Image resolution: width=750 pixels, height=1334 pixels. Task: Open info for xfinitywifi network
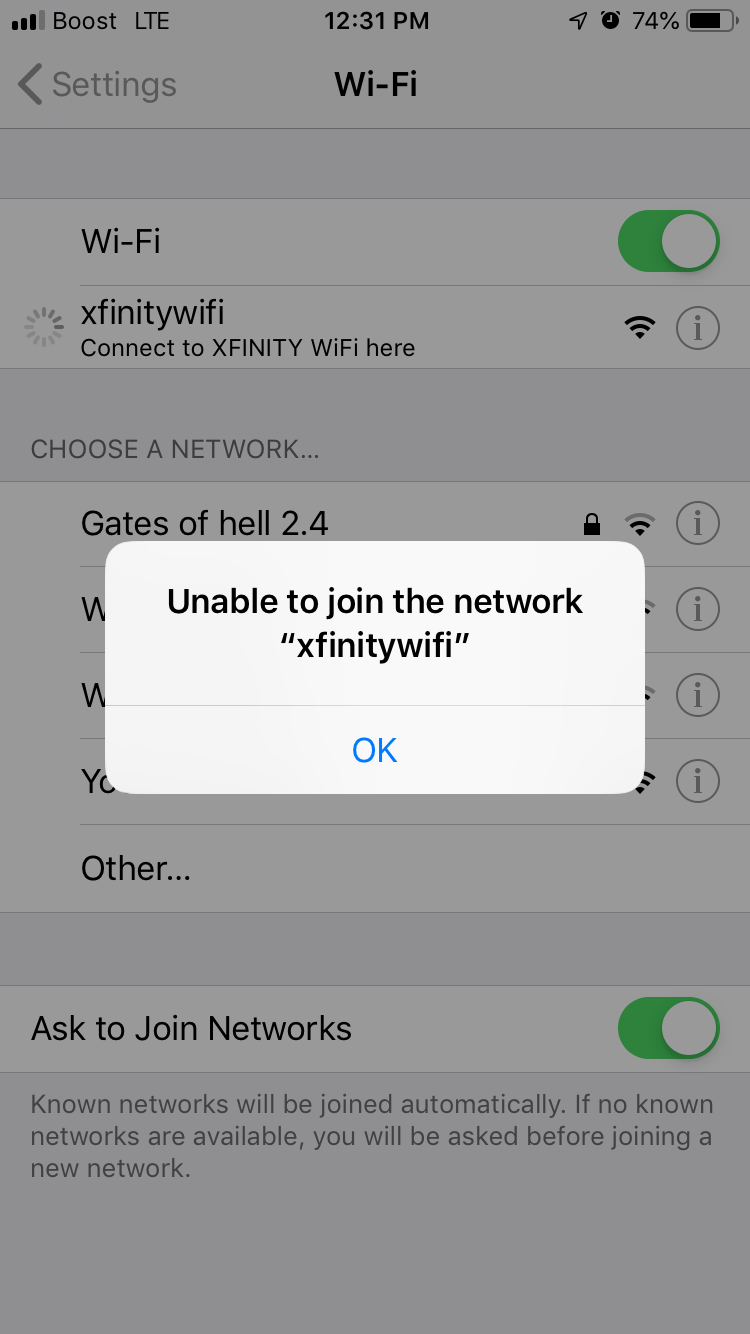tap(698, 327)
